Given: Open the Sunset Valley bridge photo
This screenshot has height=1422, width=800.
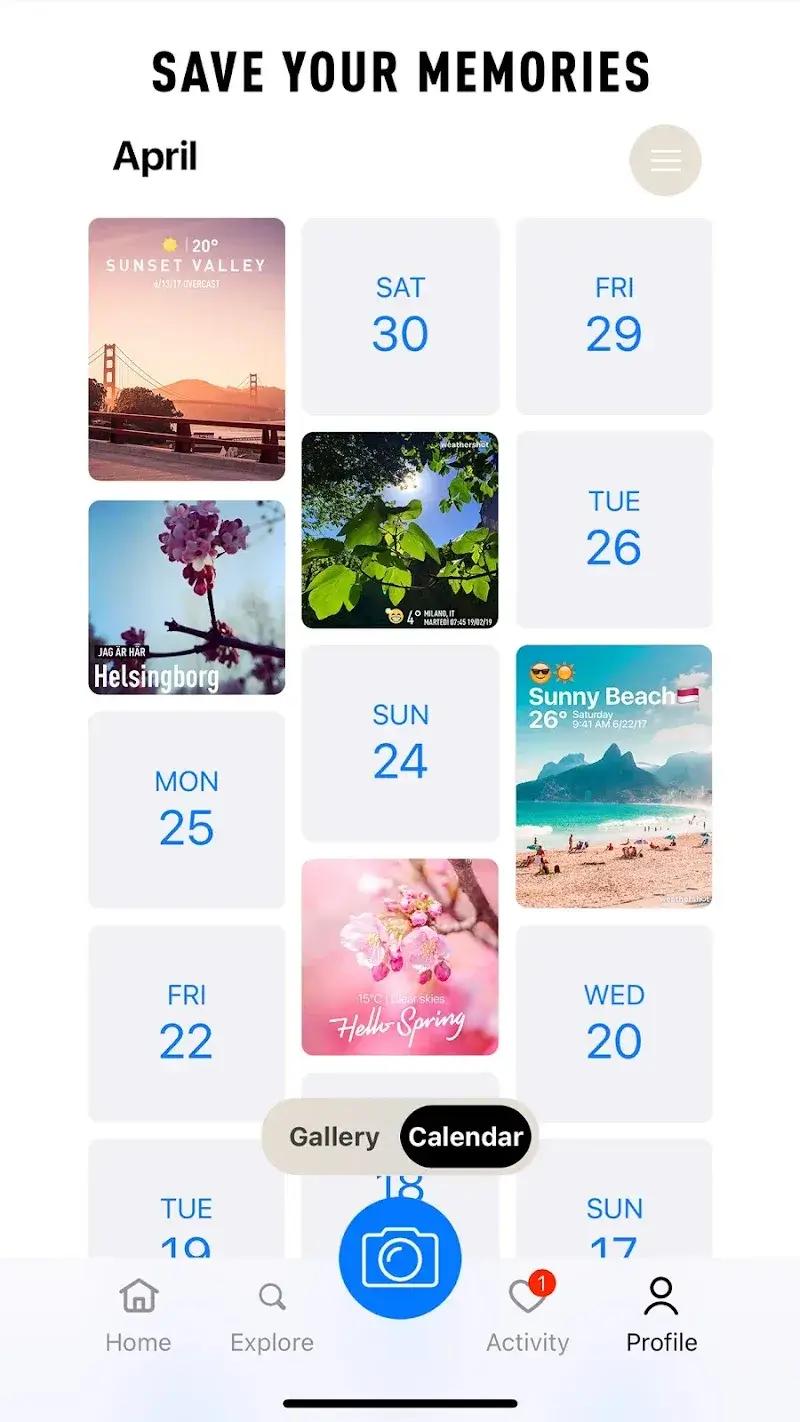Looking at the screenshot, I should 186,347.
